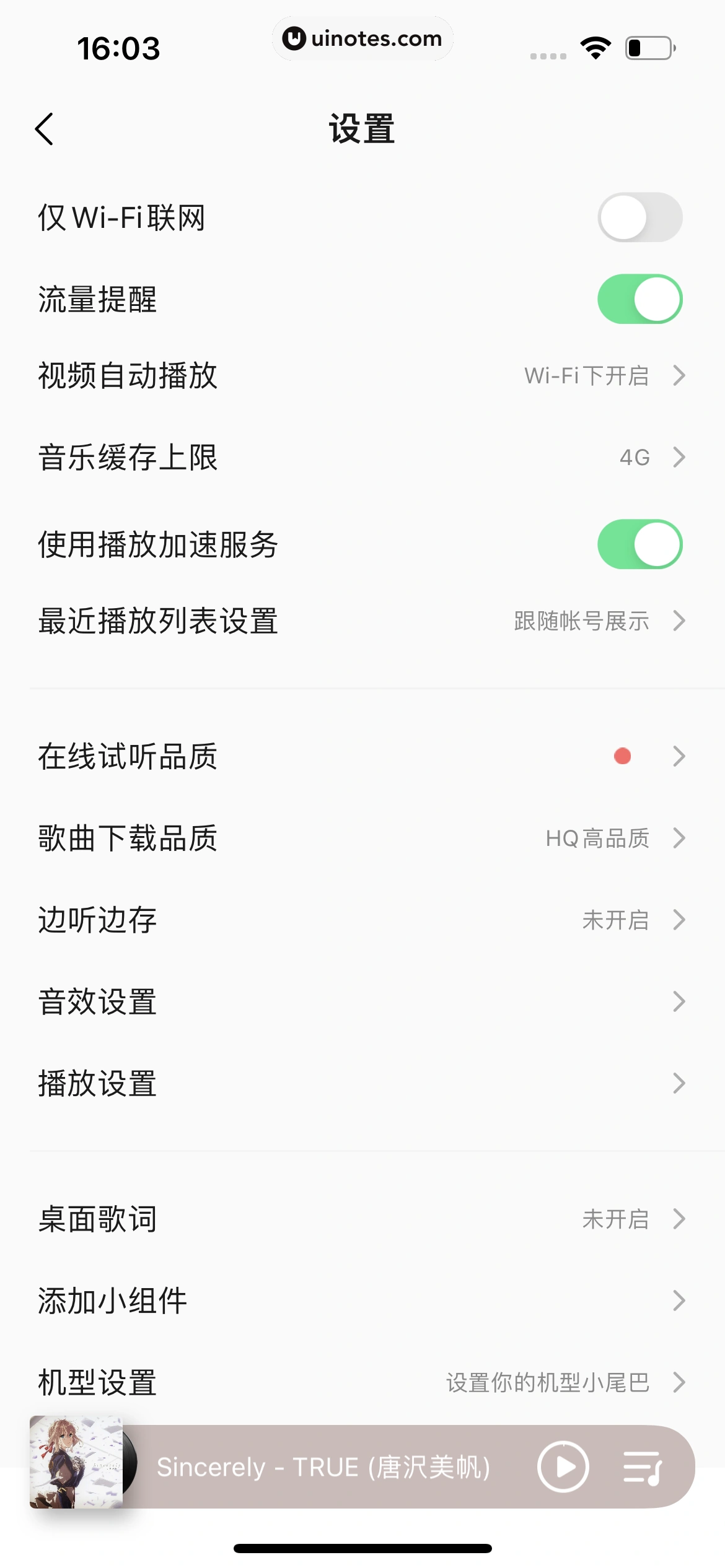Enable the 仅Wi-Fi联网 toggle
The height and width of the screenshot is (1568, 725).
click(639, 218)
